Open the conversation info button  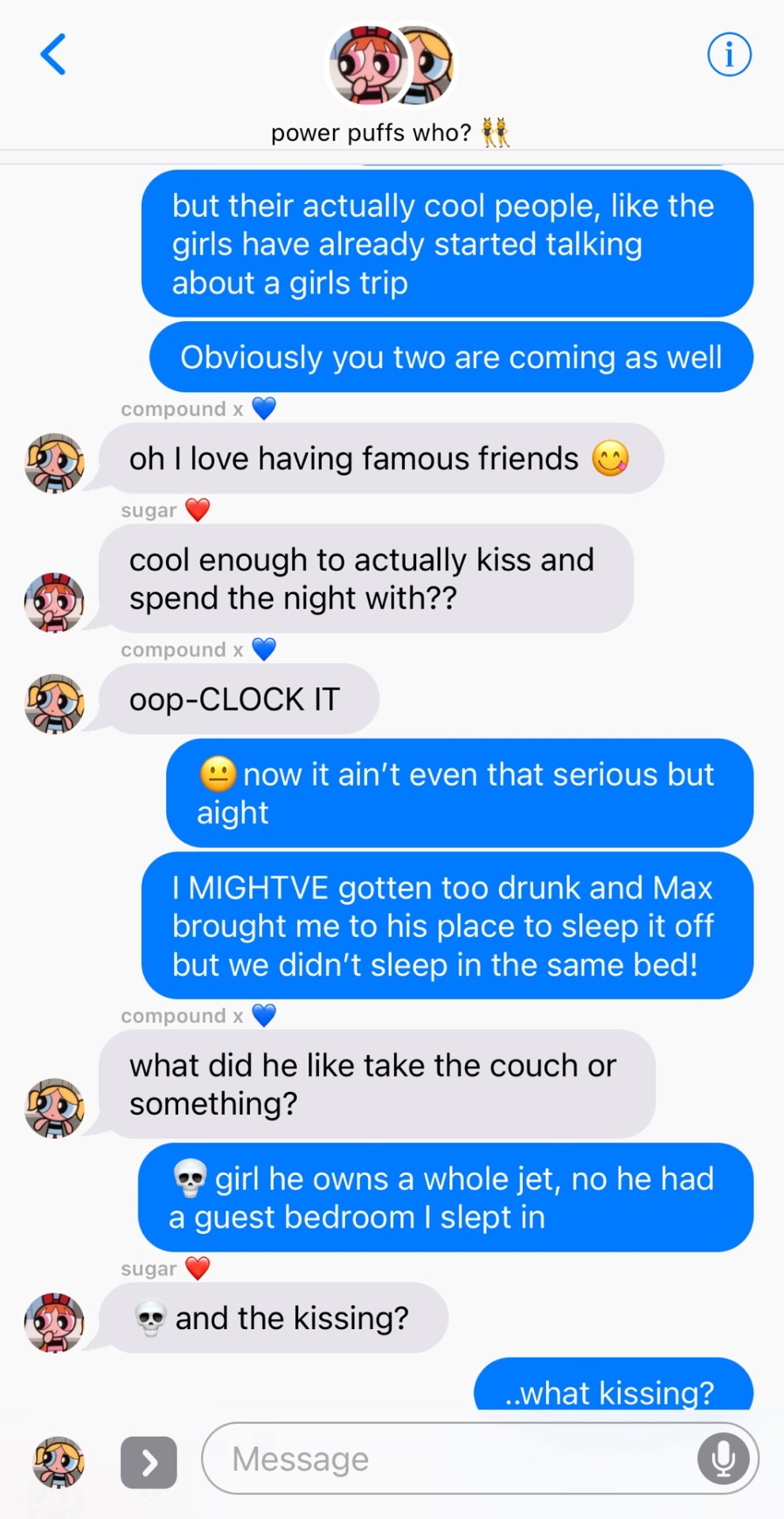[729, 55]
